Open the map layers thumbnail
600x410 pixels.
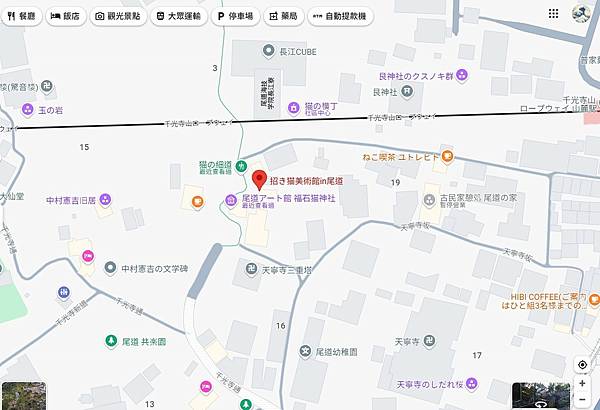pyautogui.click(x=23, y=396)
